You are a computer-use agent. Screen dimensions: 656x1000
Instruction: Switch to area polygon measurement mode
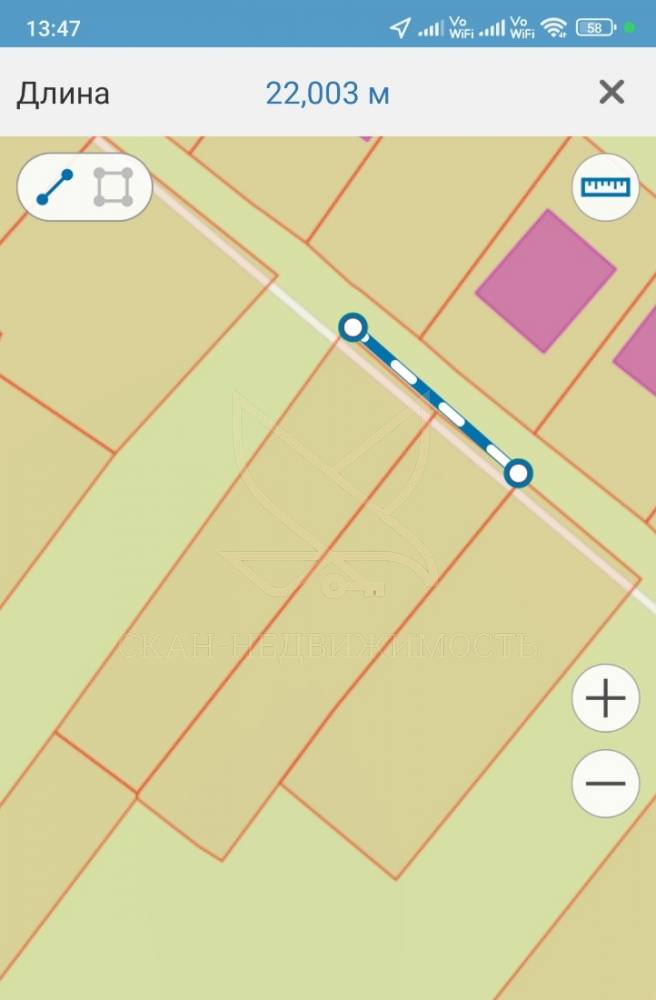click(x=113, y=187)
